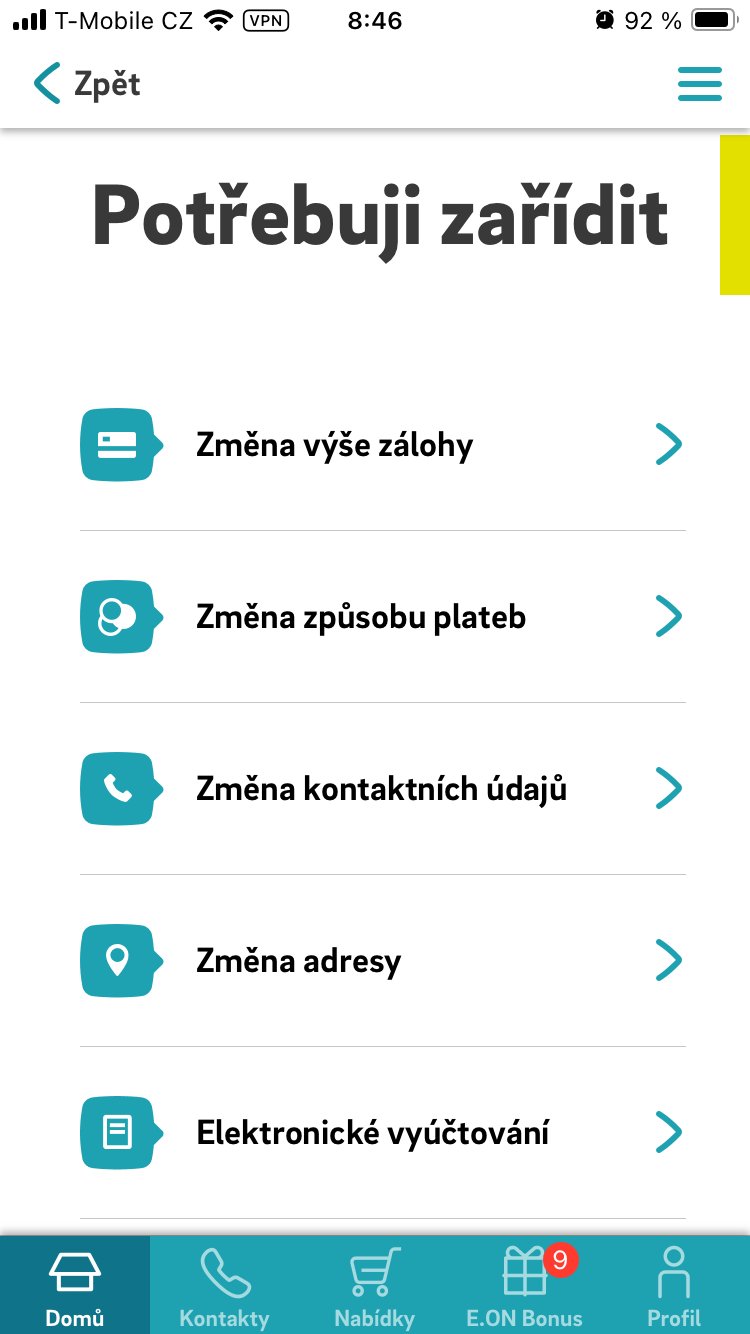The image size is (750, 1334).
Task: Go to the E.ON Bonus tab
Action: 524,1286
